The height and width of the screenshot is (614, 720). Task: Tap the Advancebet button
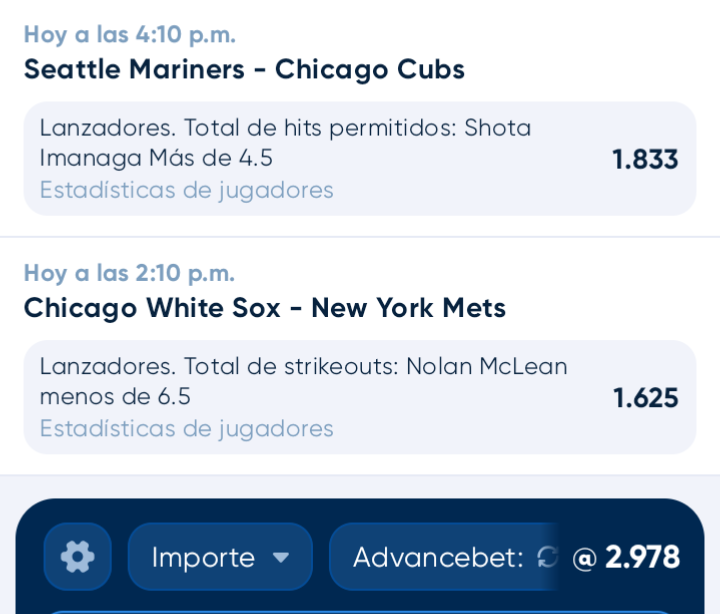(444, 557)
